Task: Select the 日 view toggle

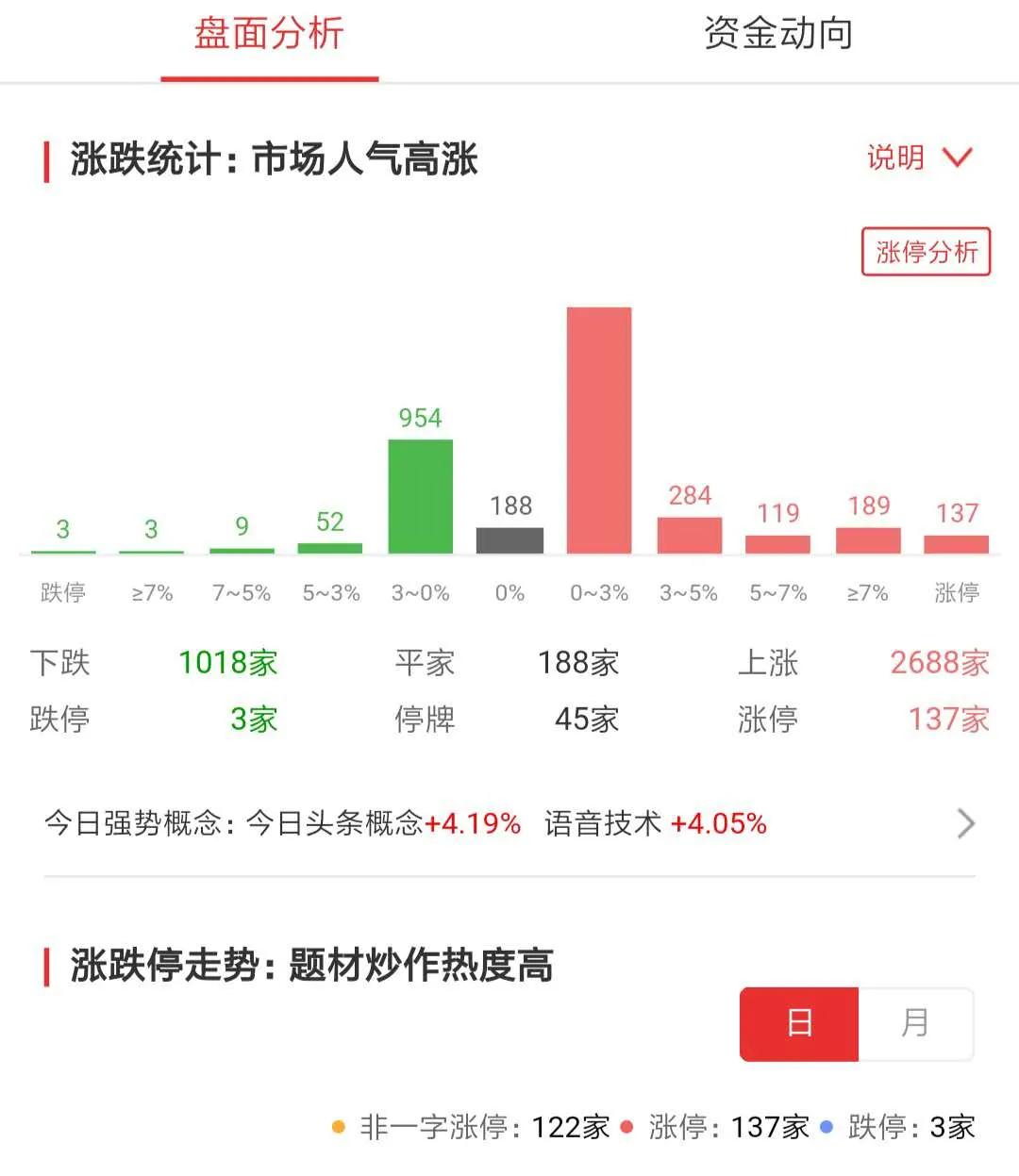Action: click(x=798, y=1025)
